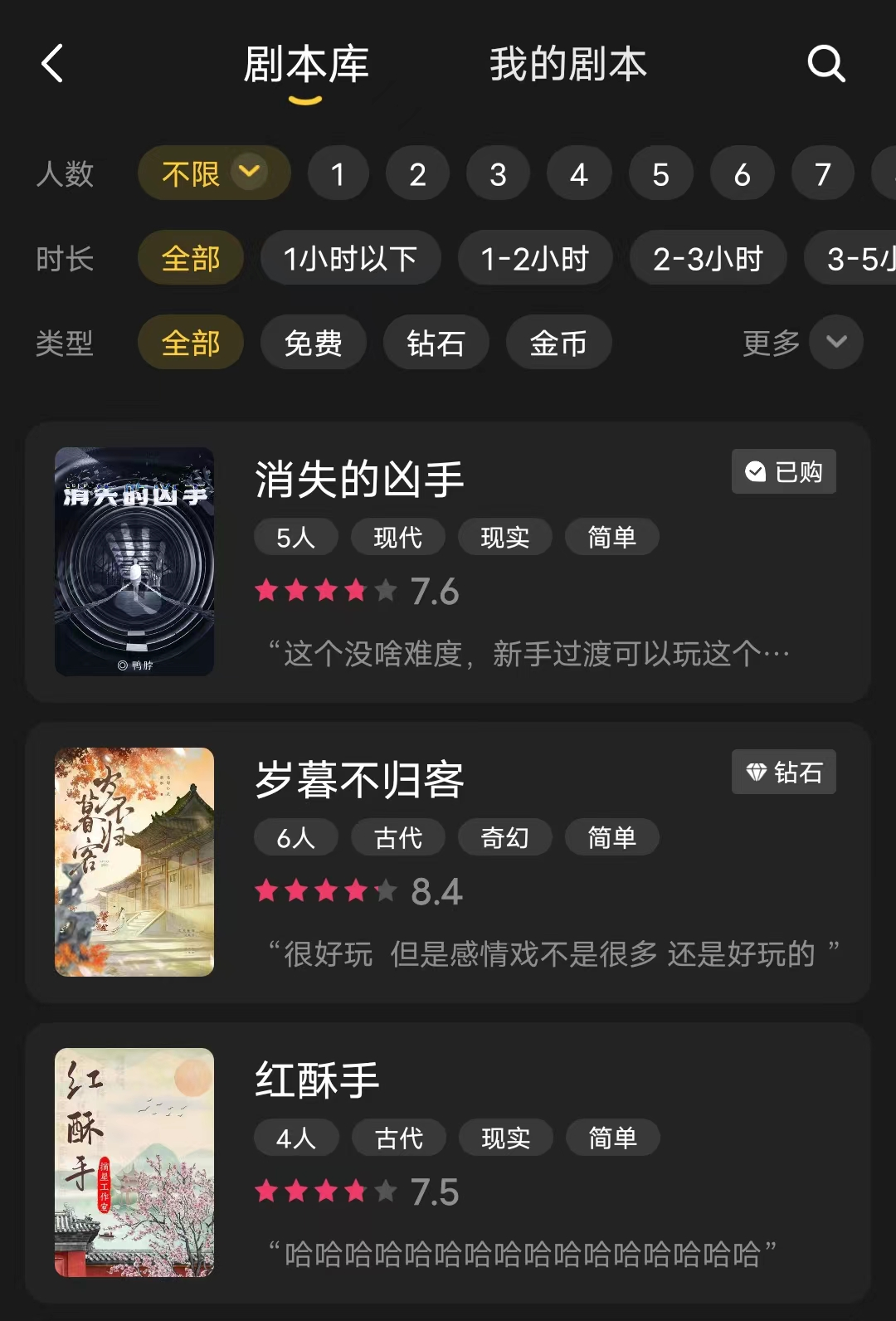Tap the 全部 chip in the 类型 row
Viewport: 896px width, 1321px height.
click(190, 343)
